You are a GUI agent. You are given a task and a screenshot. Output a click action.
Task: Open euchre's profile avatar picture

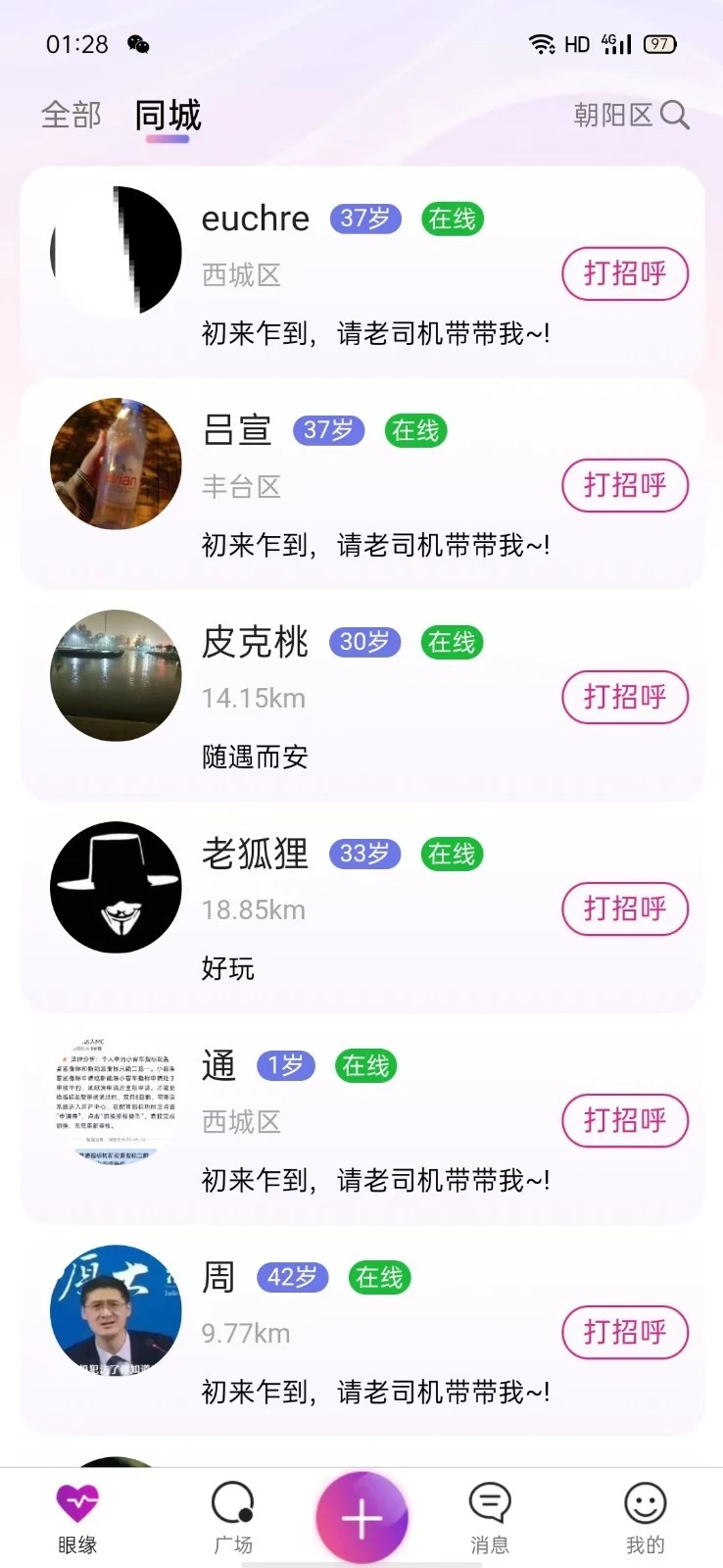pyautogui.click(x=115, y=251)
